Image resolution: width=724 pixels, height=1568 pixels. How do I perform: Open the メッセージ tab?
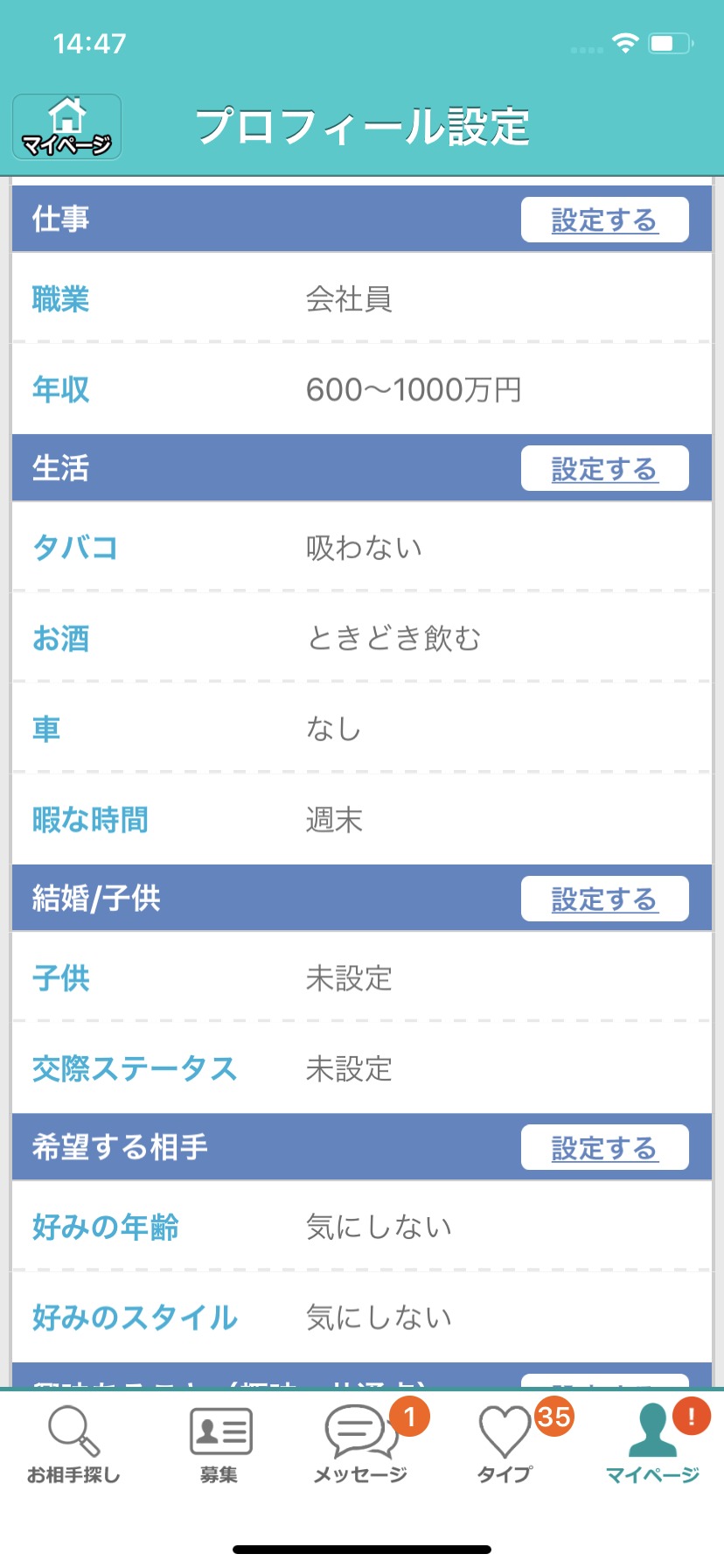(361, 1445)
